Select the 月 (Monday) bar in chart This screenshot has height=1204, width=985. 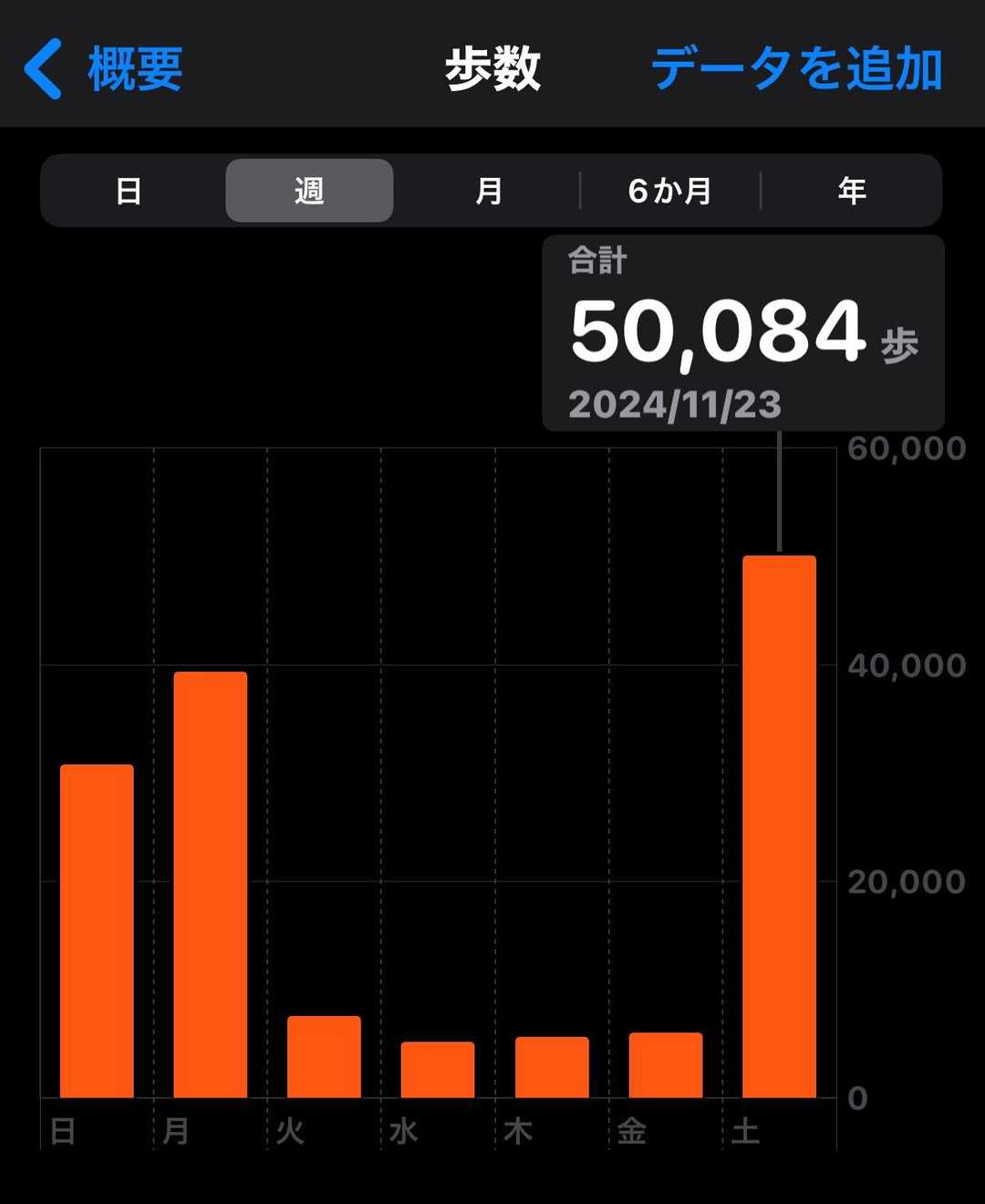(211, 885)
